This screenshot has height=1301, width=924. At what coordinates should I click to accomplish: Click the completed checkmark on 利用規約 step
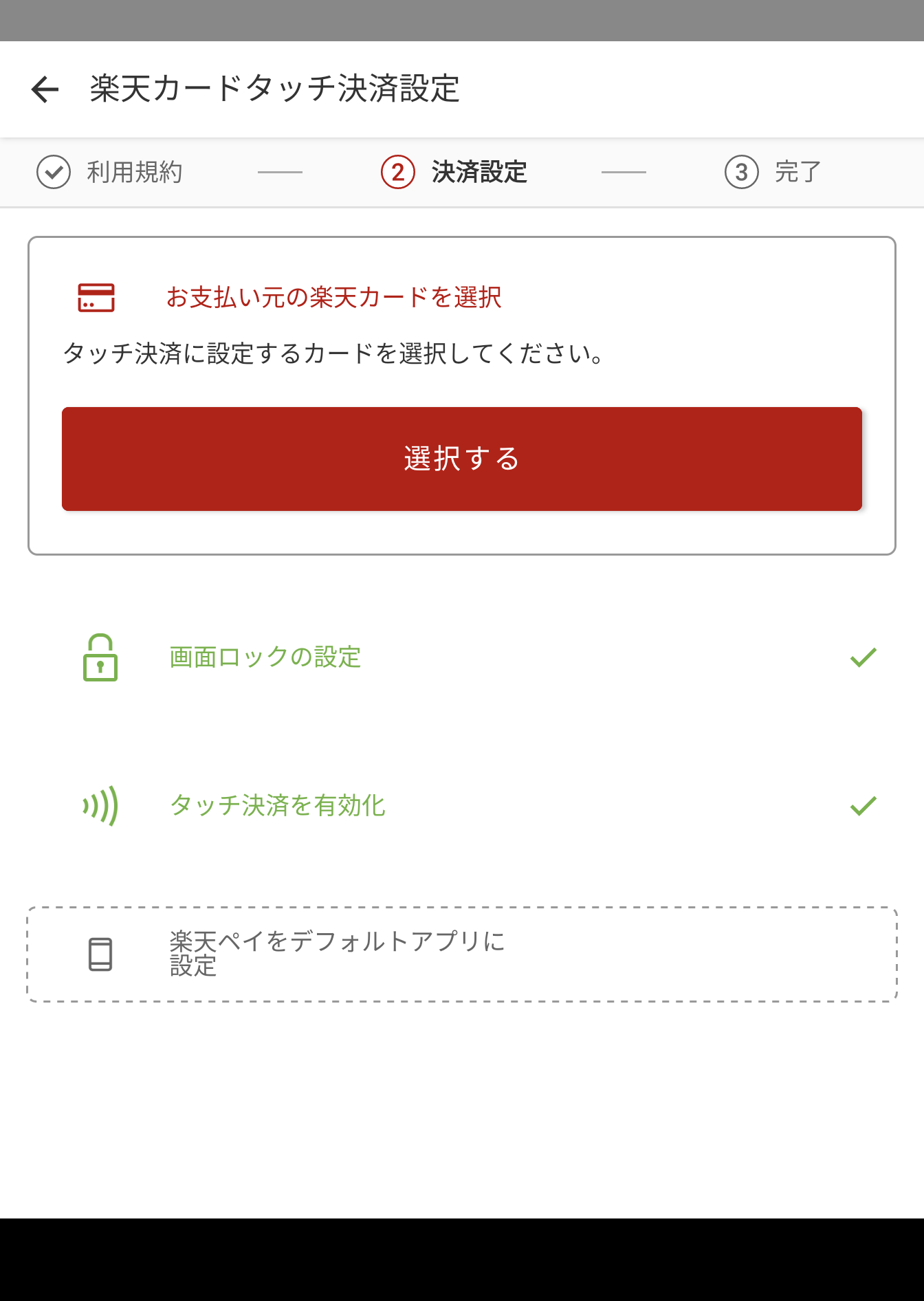[54, 172]
